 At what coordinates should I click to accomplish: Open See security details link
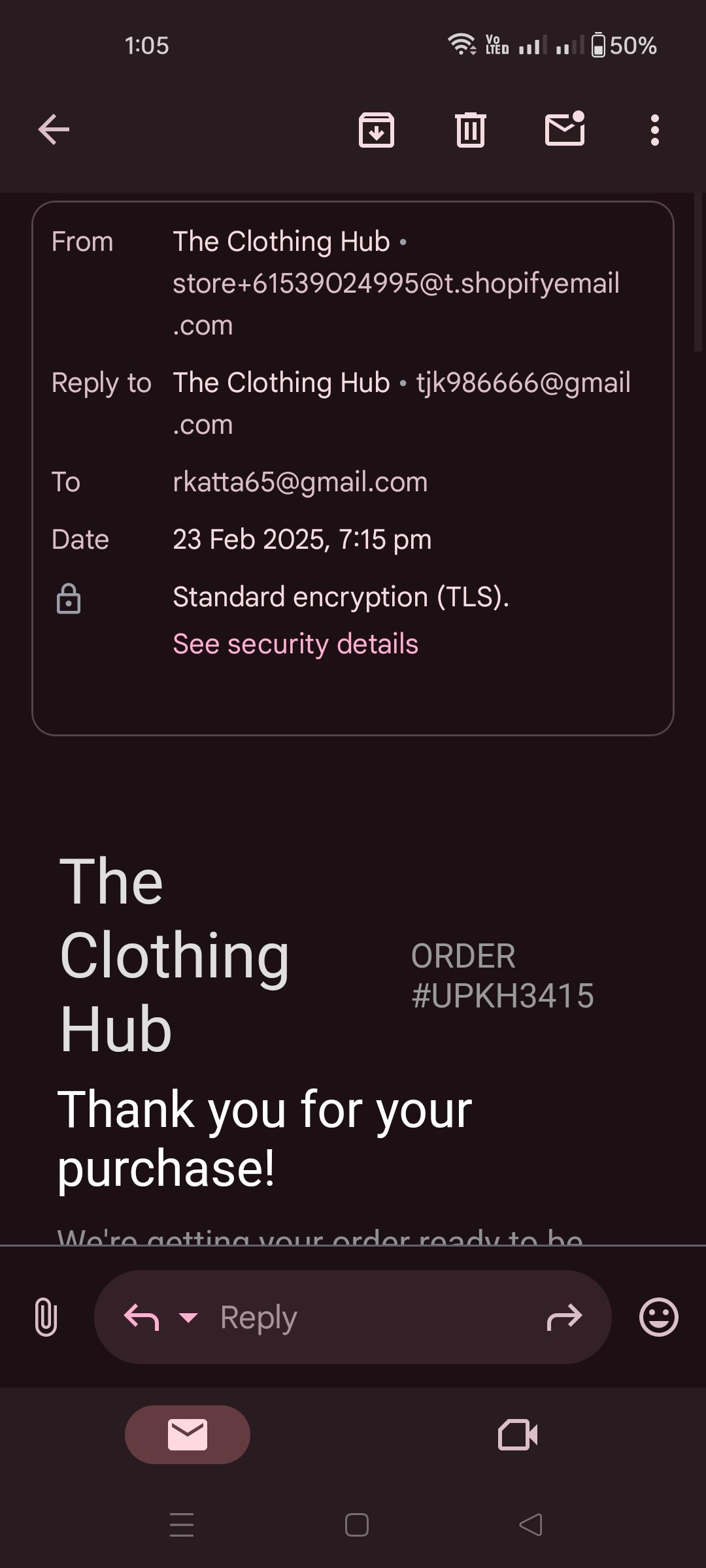(295, 644)
